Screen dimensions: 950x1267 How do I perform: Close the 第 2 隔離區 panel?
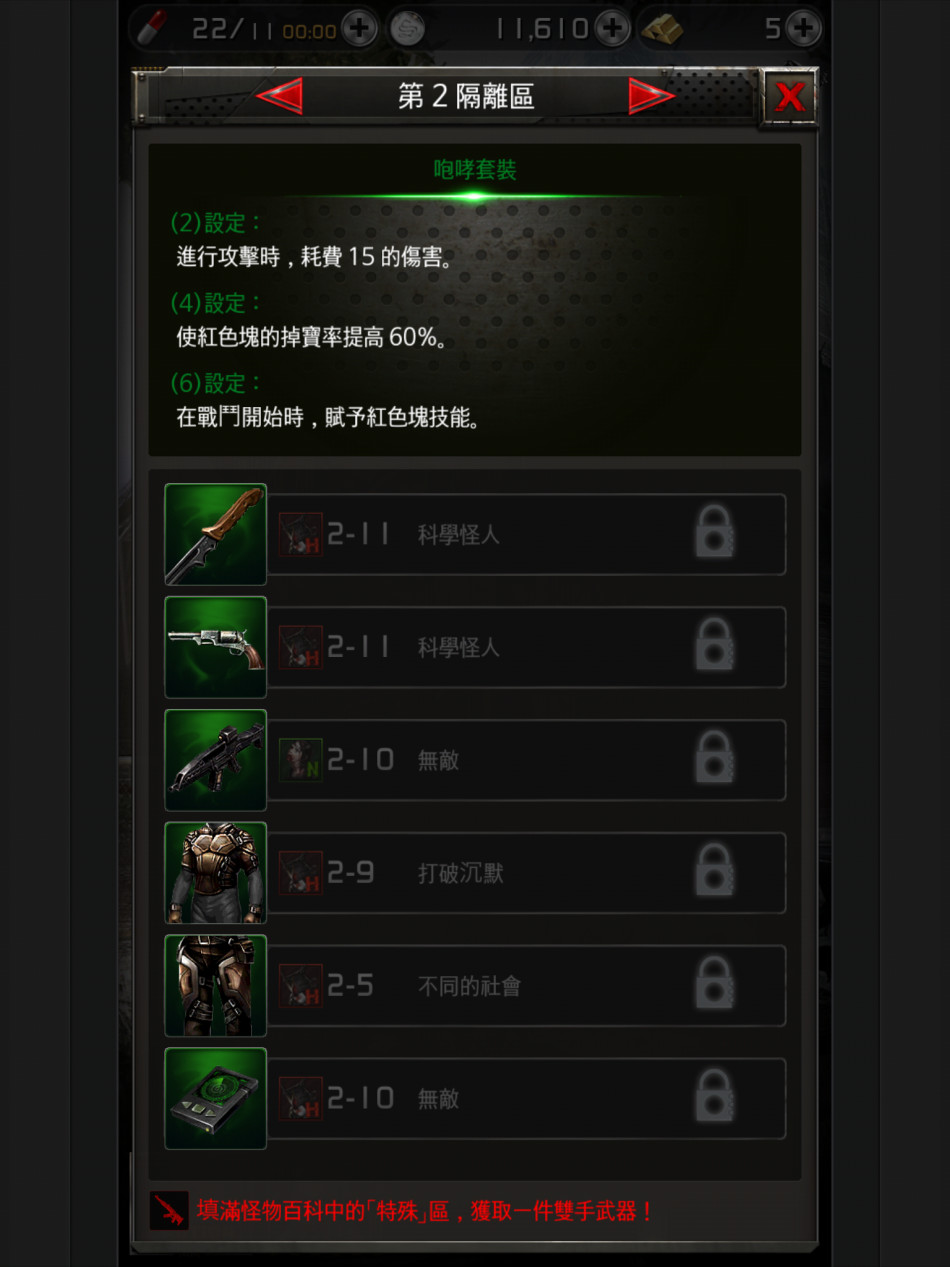[x=790, y=97]
